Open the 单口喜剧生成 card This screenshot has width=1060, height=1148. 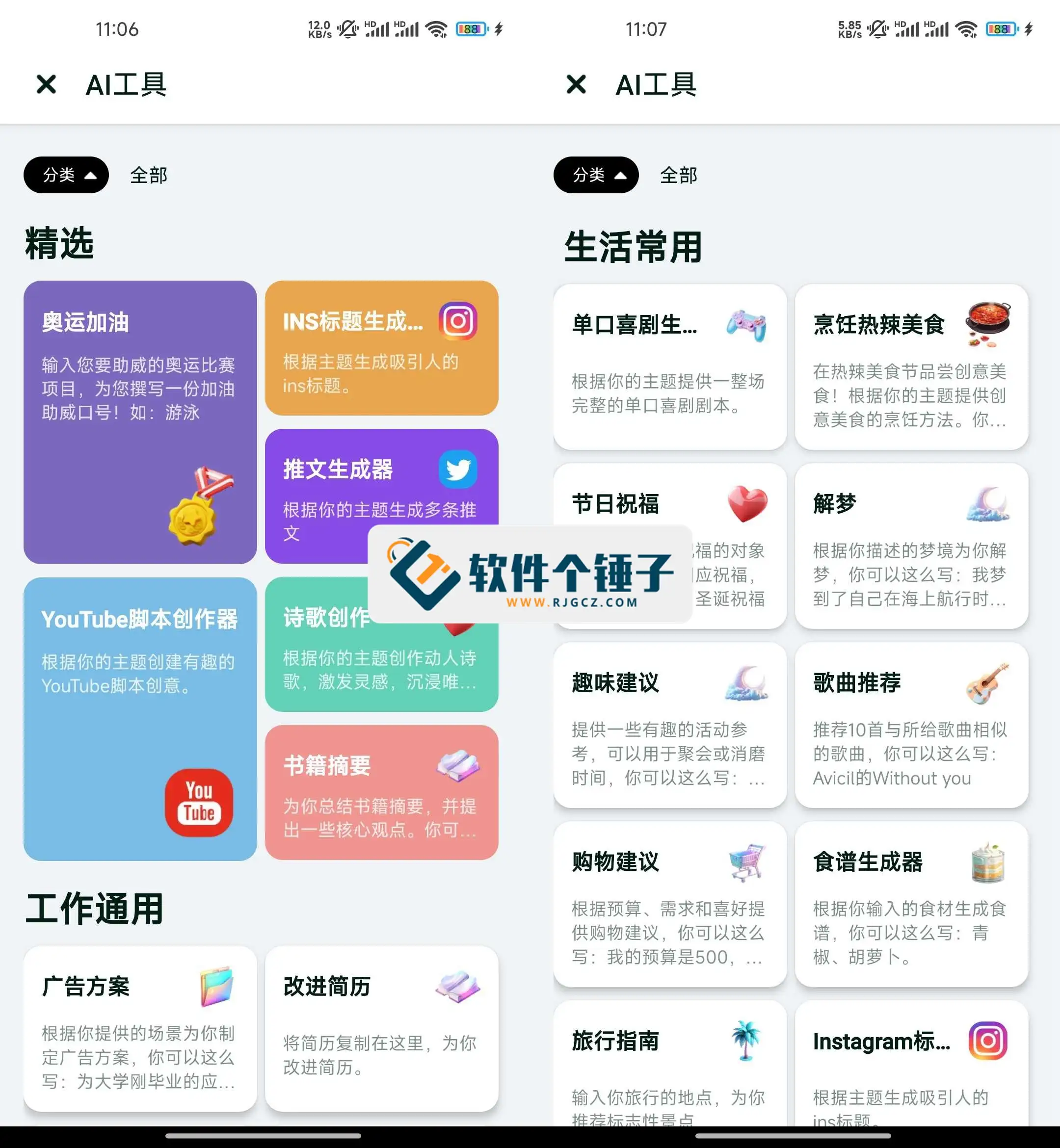click(669, 366)
